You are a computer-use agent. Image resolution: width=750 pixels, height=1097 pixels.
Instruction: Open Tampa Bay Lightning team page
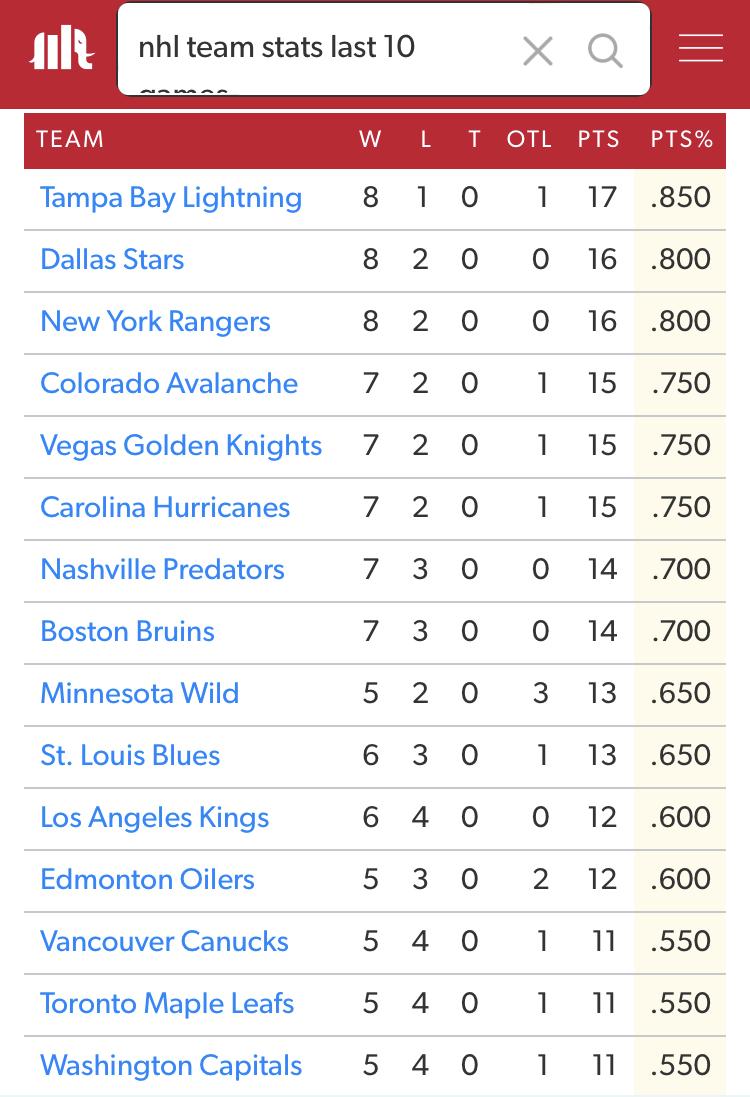(171, 197)
